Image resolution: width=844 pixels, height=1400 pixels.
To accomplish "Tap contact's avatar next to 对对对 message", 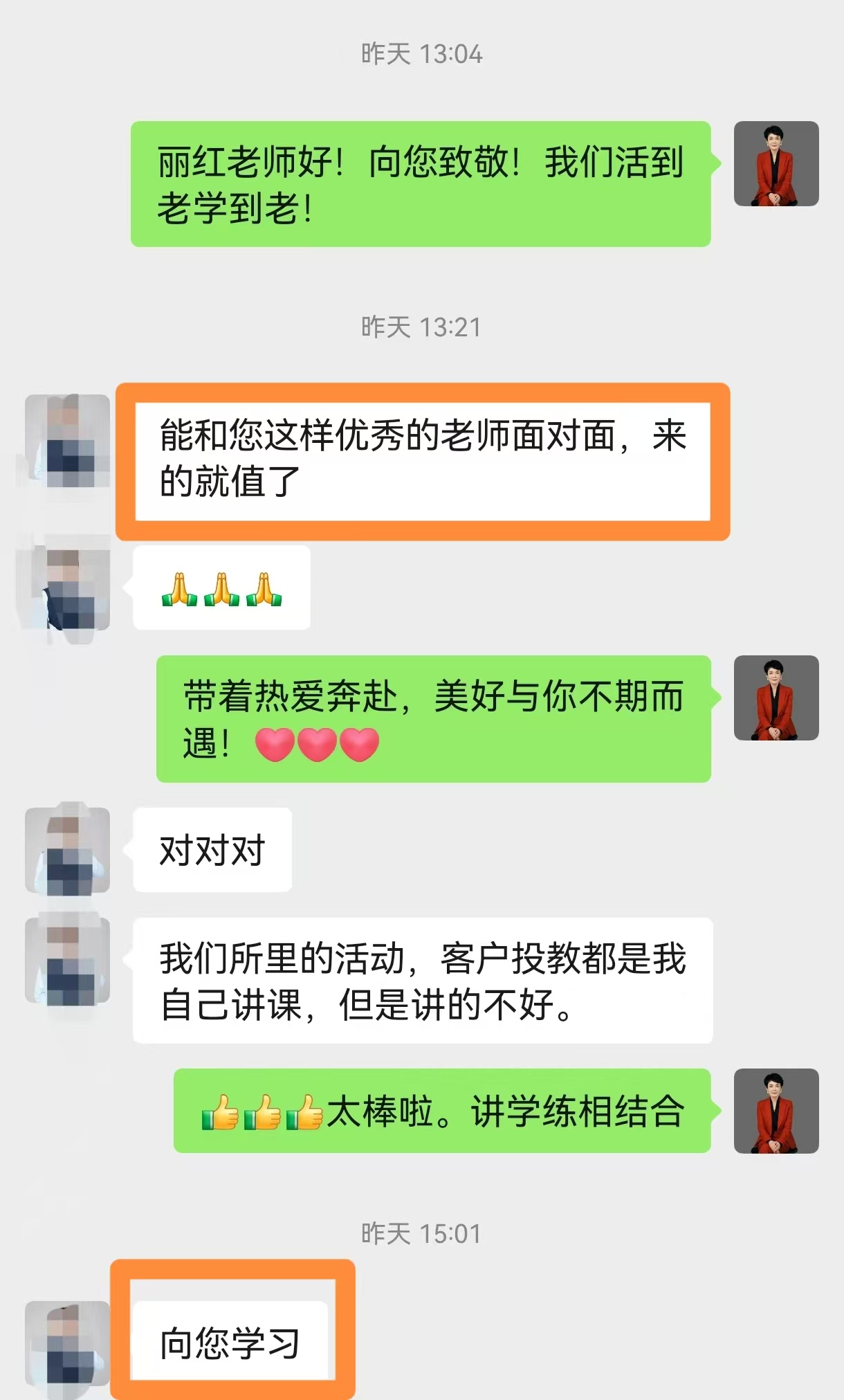I will point(68,851).
